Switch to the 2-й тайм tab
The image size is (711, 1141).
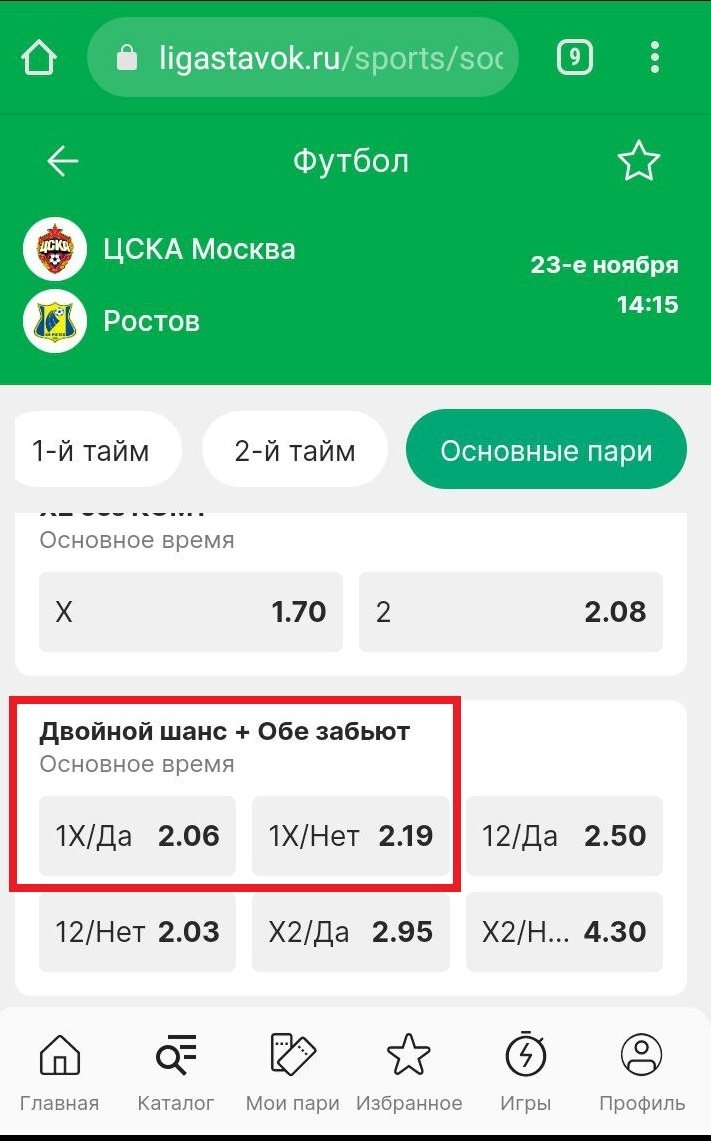click(x=295, y=451)
